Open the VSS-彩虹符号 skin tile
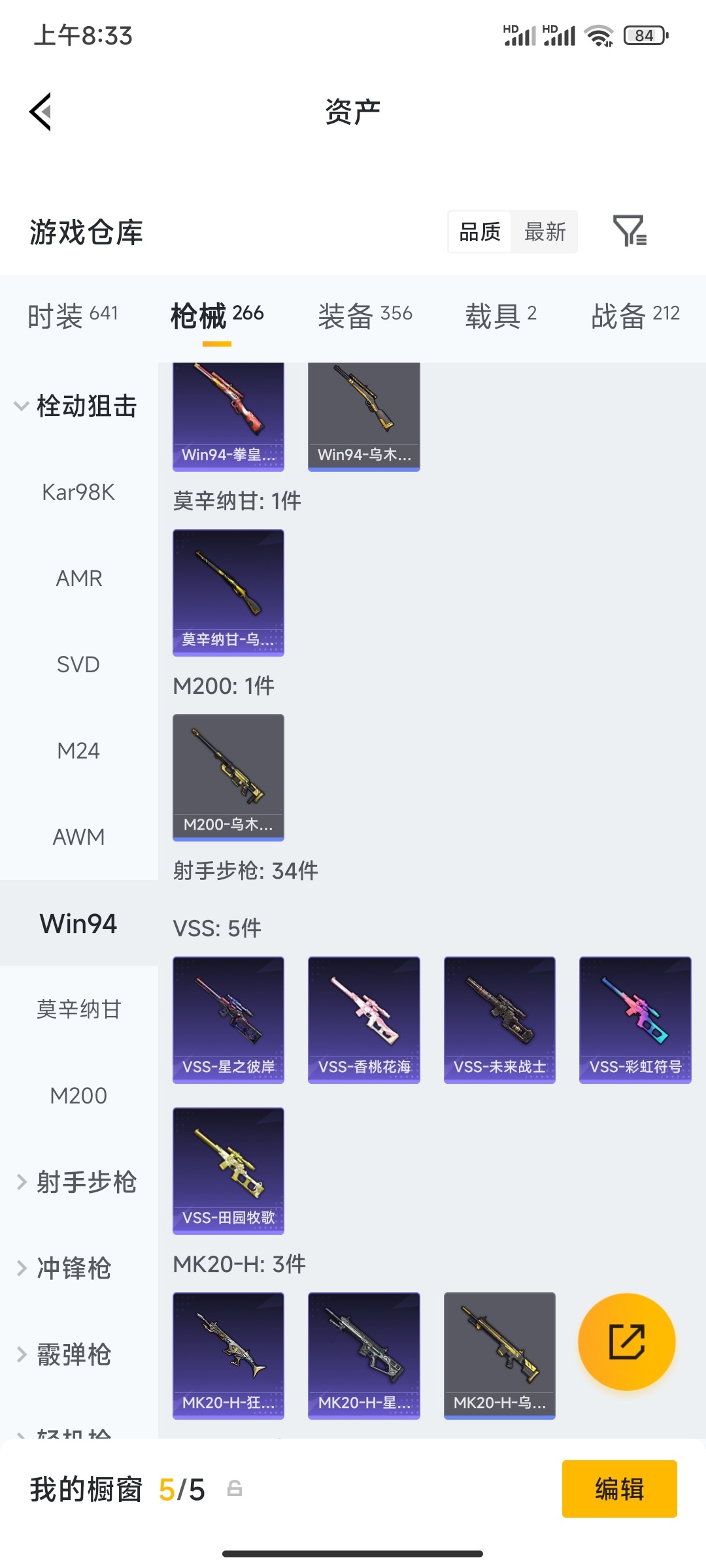 (x=635, y=1020)
